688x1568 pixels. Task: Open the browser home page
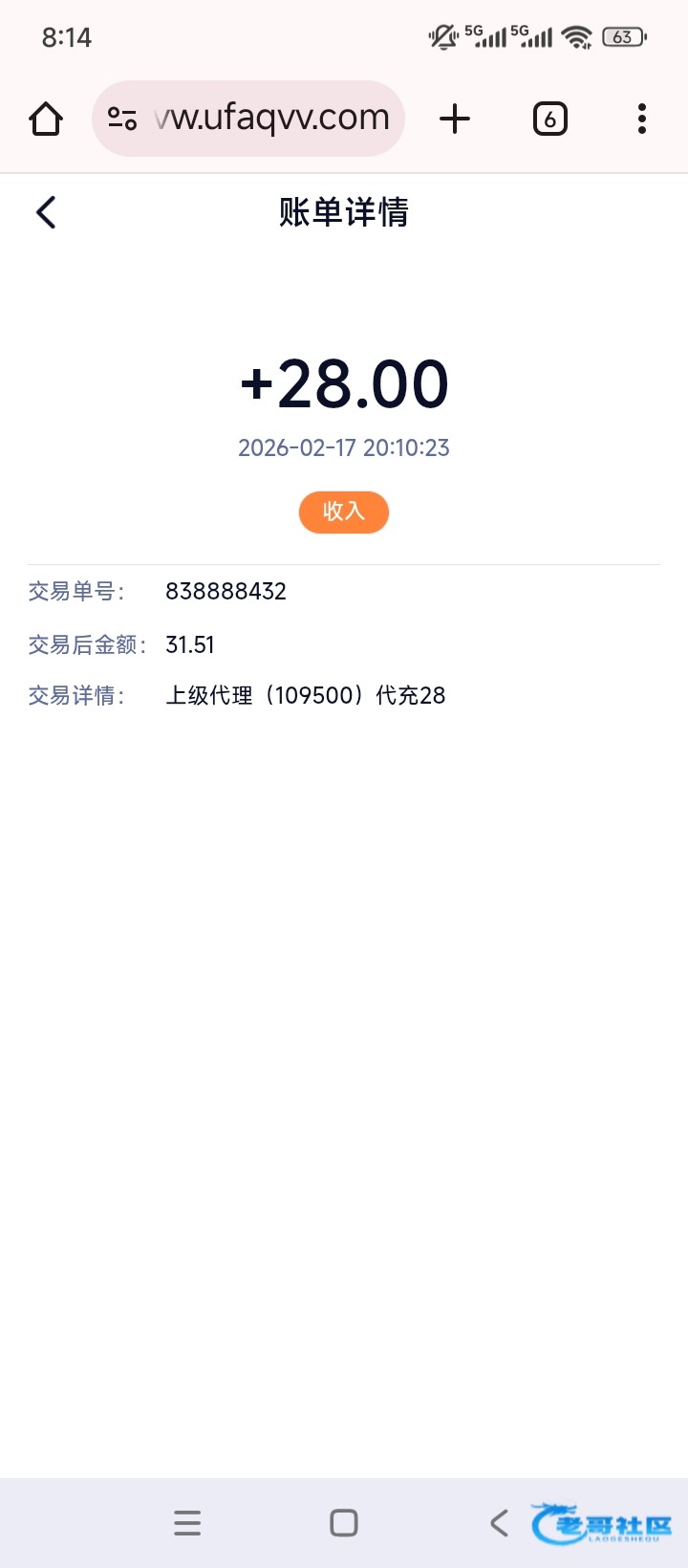[46, 120]
